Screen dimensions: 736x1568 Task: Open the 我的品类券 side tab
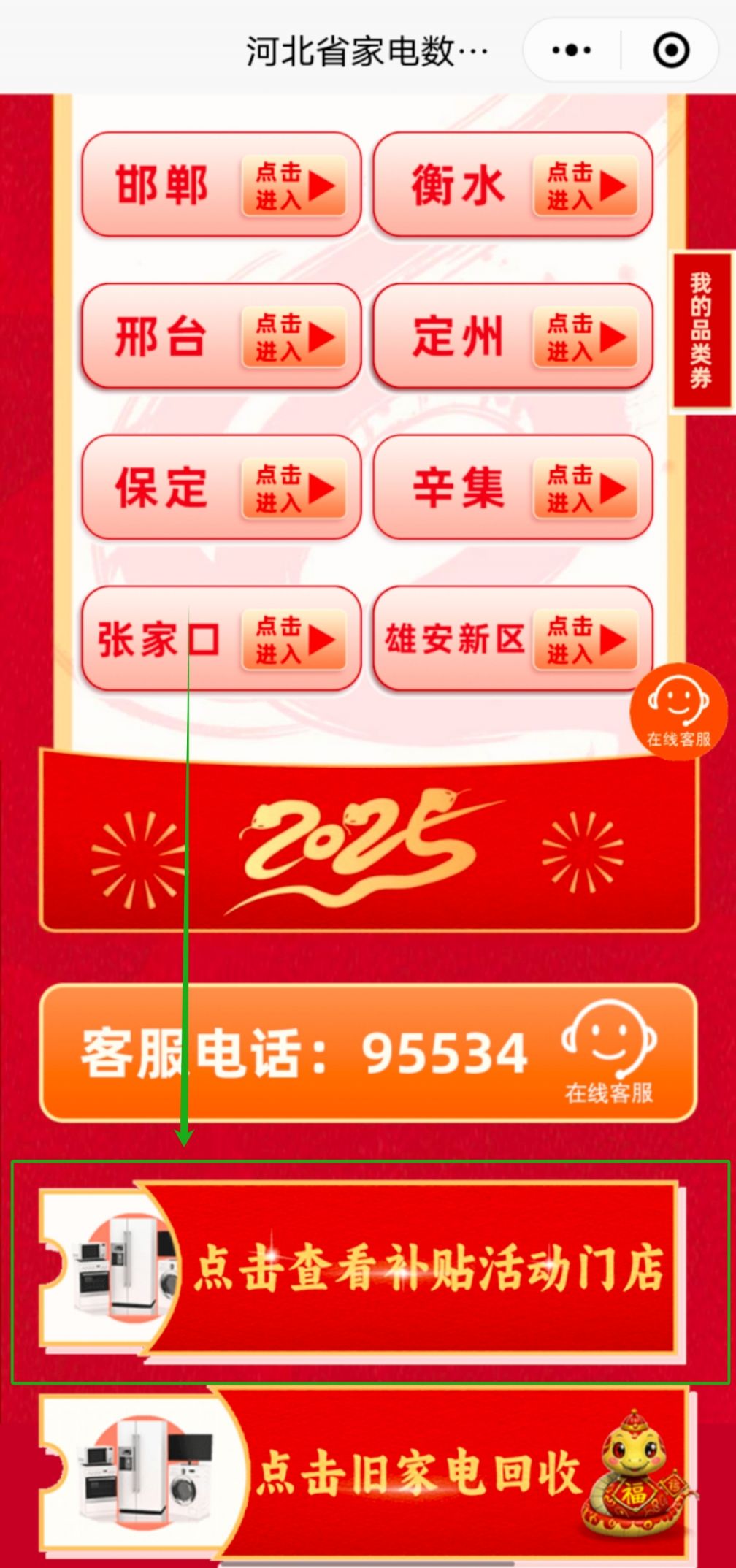click(702, 331)
